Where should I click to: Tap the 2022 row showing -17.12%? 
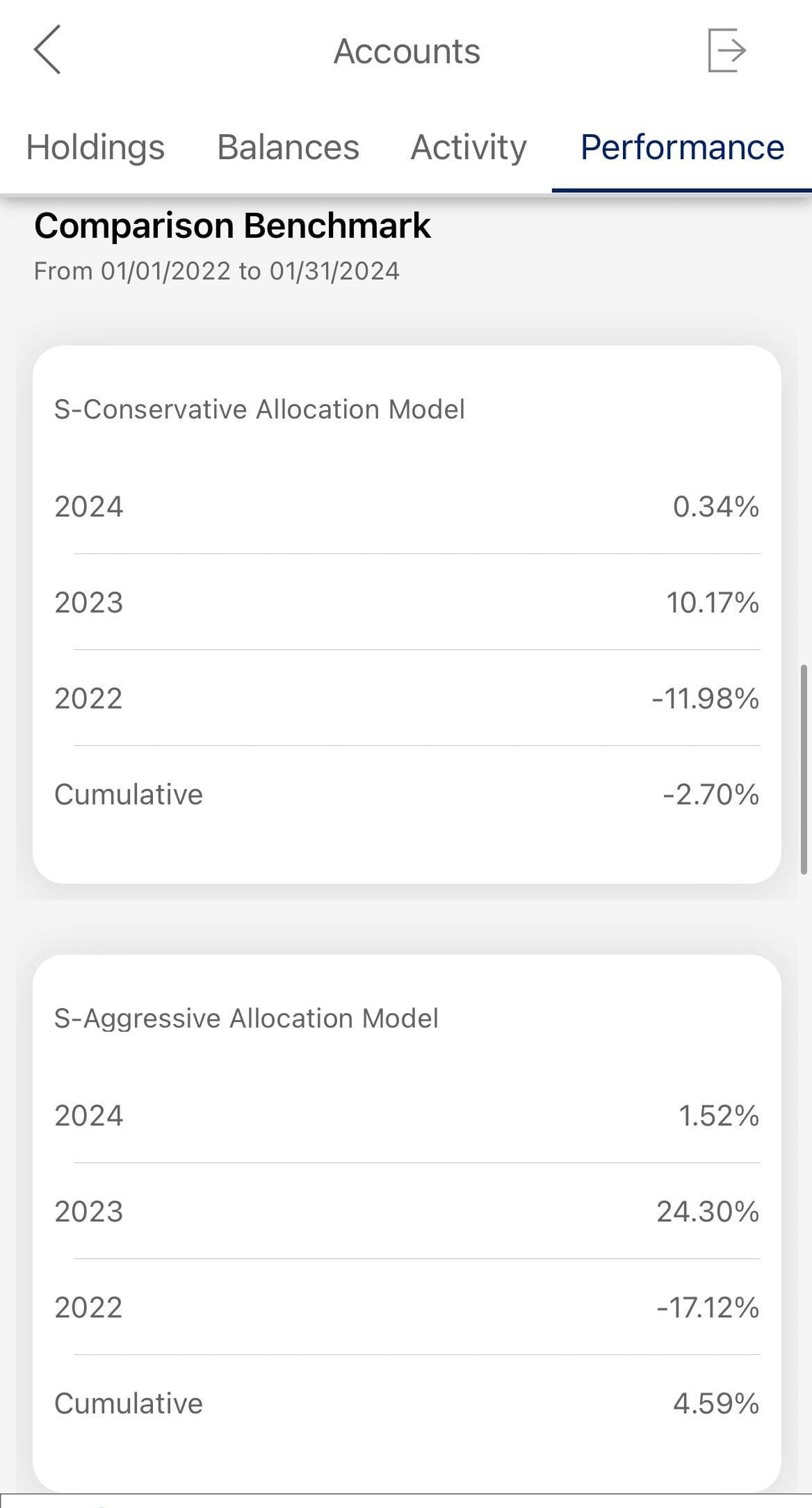point(406,1308)
